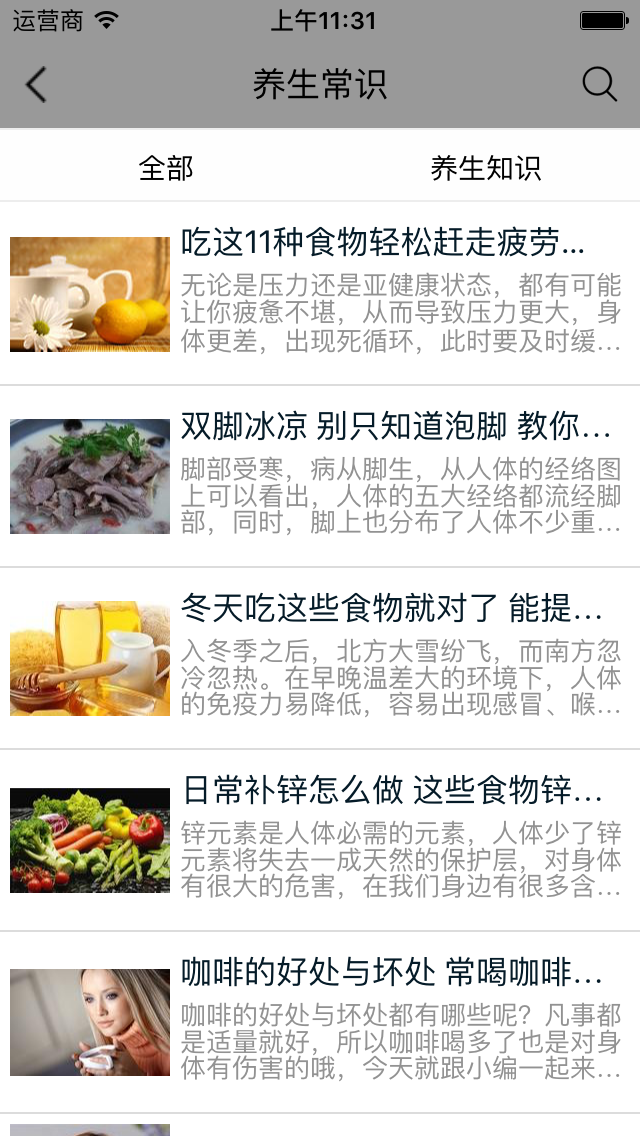Screen dimensions: 640x1136
Task: View the 日常补锌怎么做 article
Action: 320,840
